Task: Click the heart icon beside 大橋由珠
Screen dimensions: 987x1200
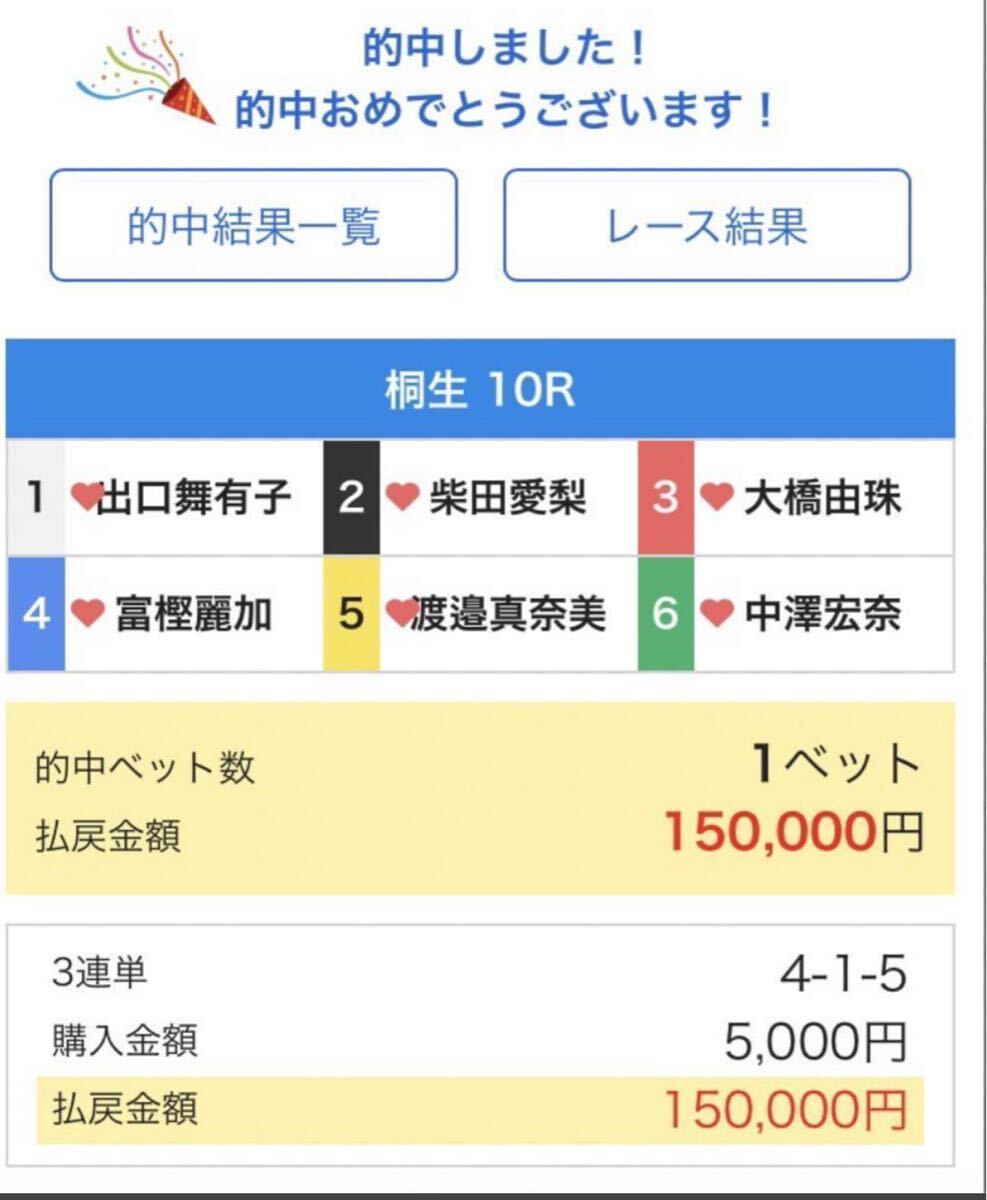Action: pos(718,494)
